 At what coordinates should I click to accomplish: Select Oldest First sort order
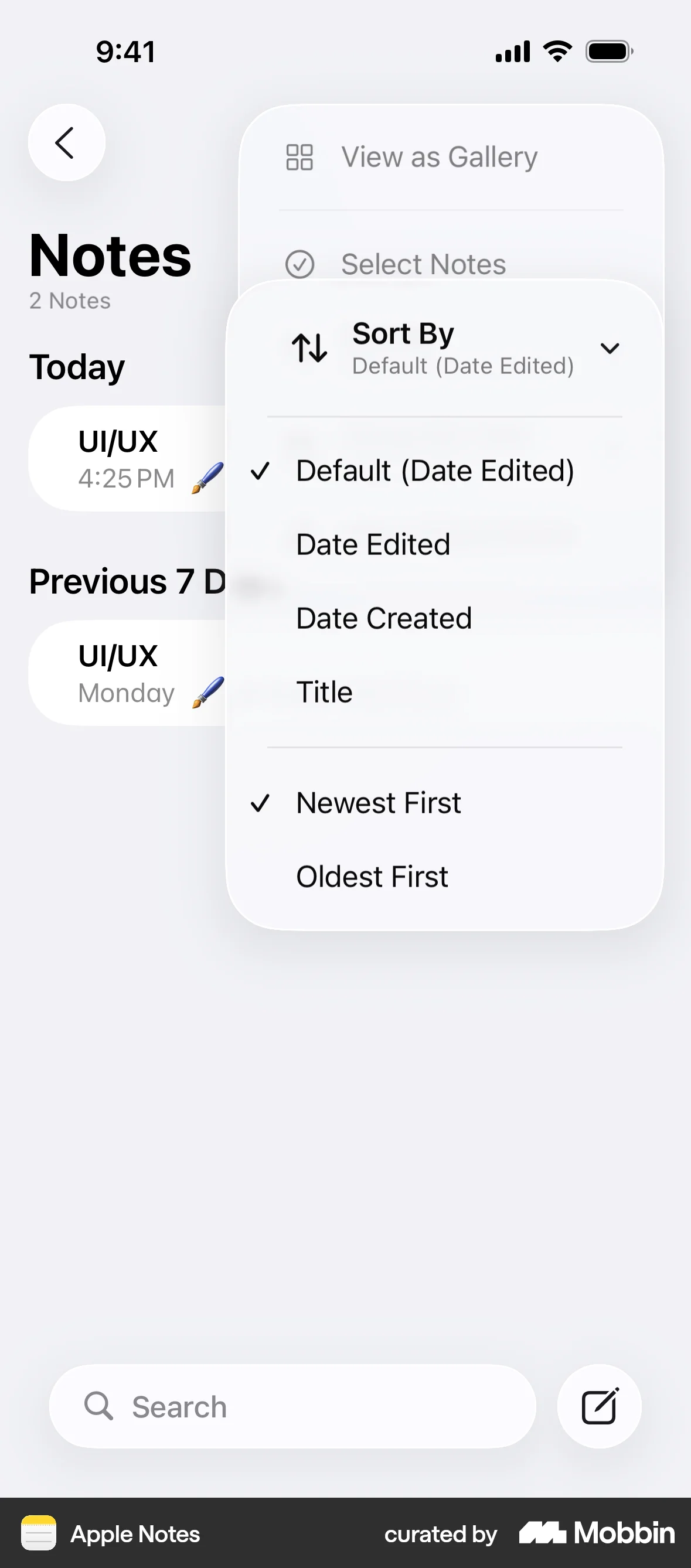coord(372,876)
